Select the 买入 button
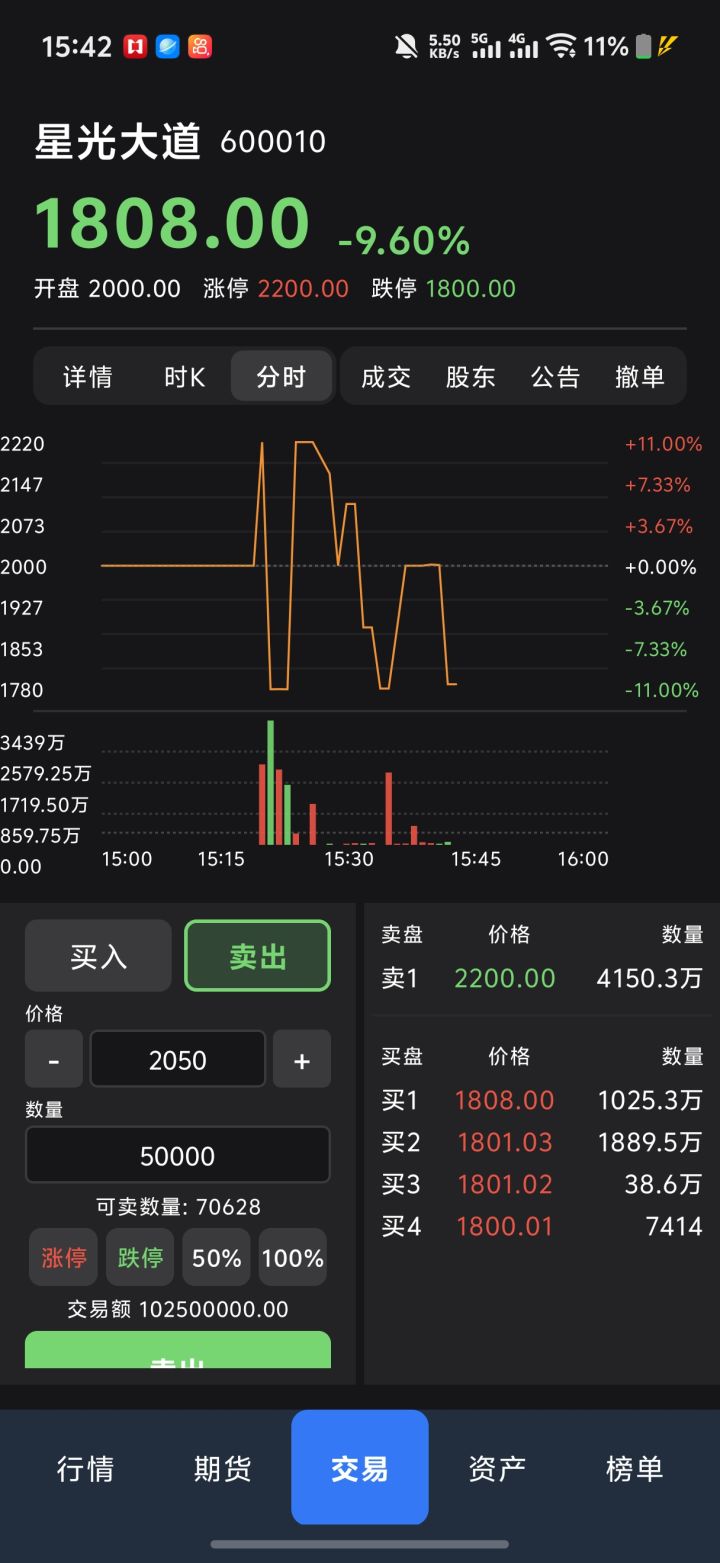The width and height of the screenshot is (720, 1563). [x=98, y=956]
